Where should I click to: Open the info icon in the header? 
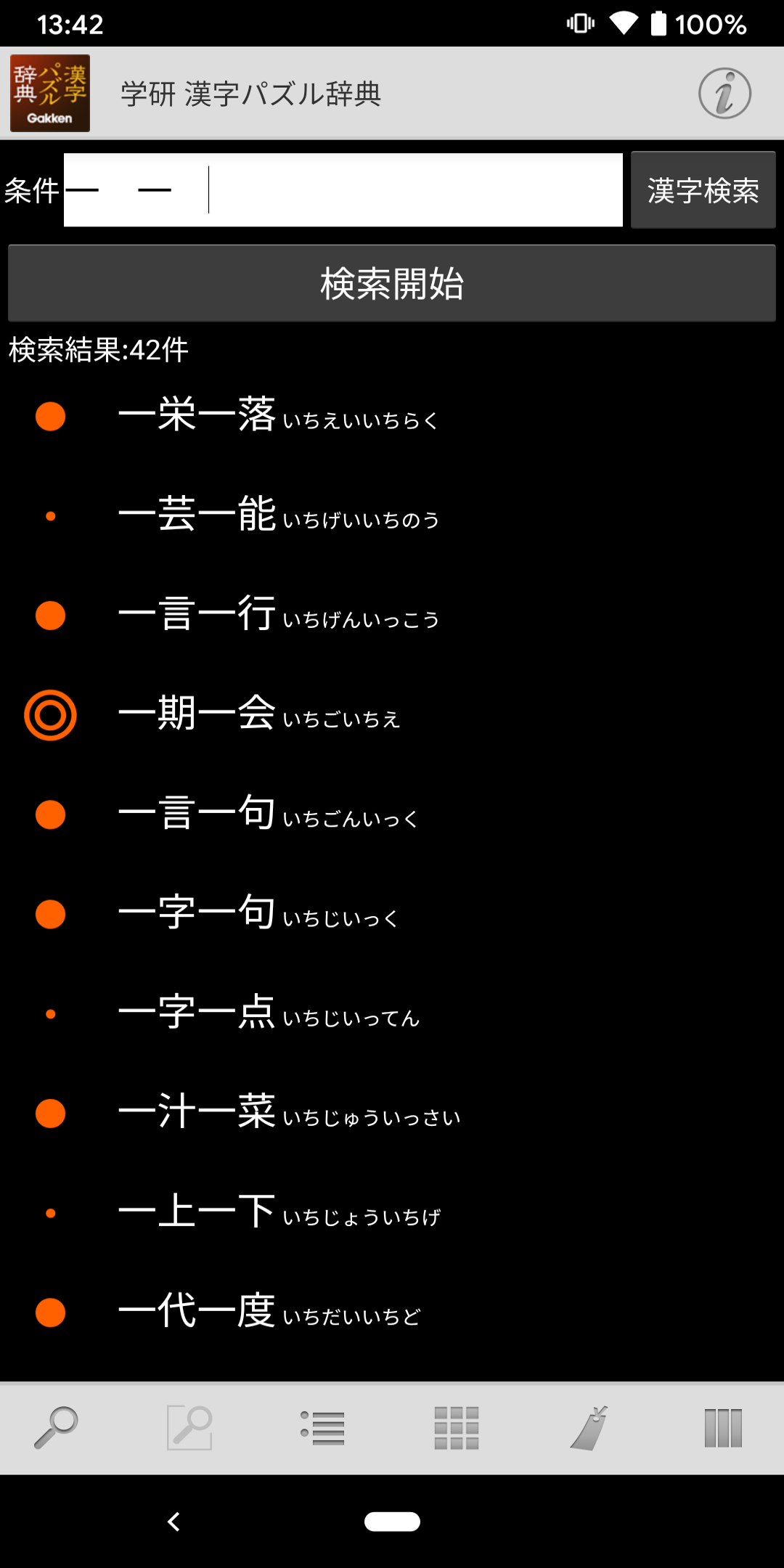(724, 94)
